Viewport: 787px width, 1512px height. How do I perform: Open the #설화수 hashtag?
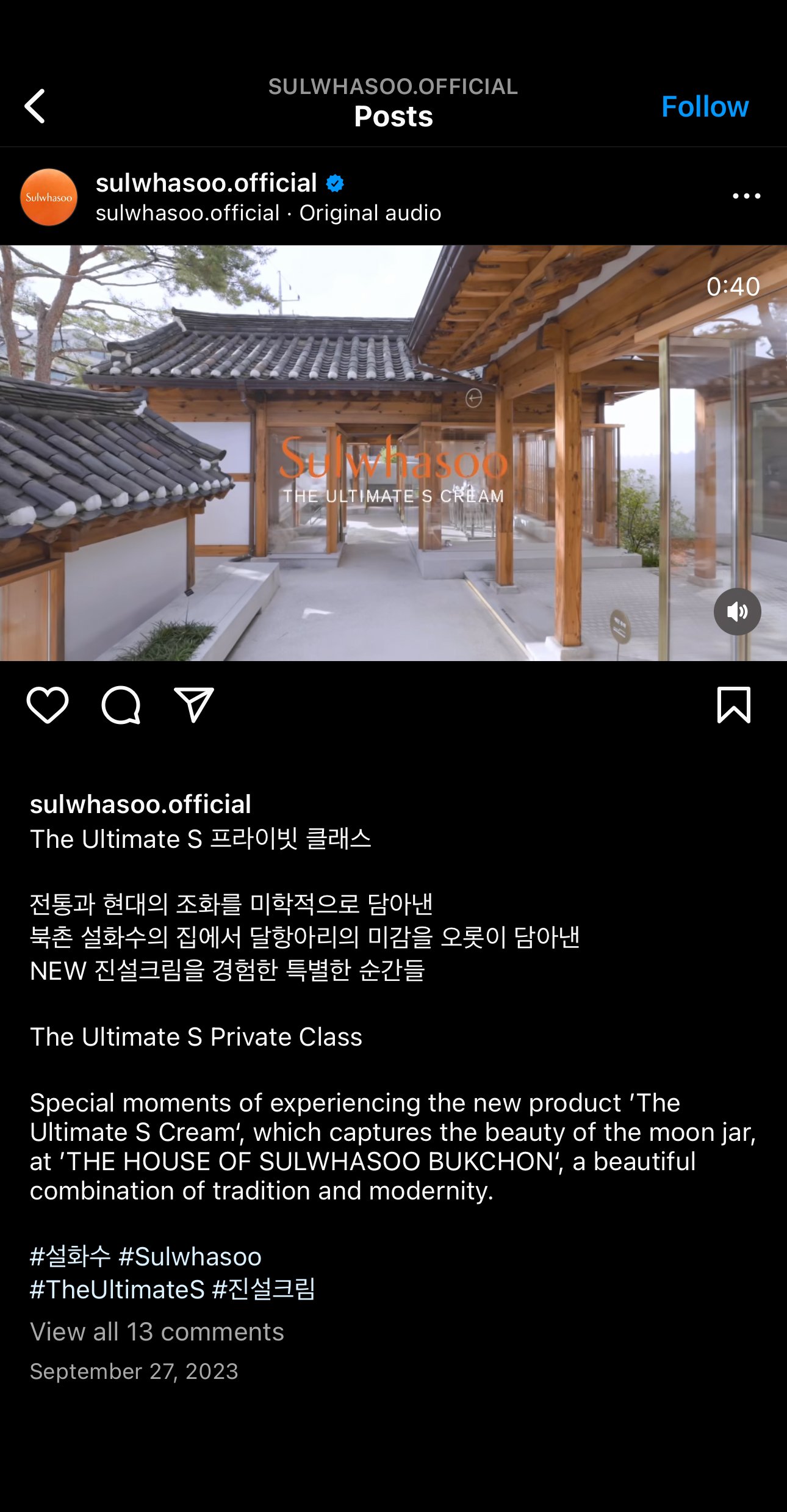point(70,1257)
